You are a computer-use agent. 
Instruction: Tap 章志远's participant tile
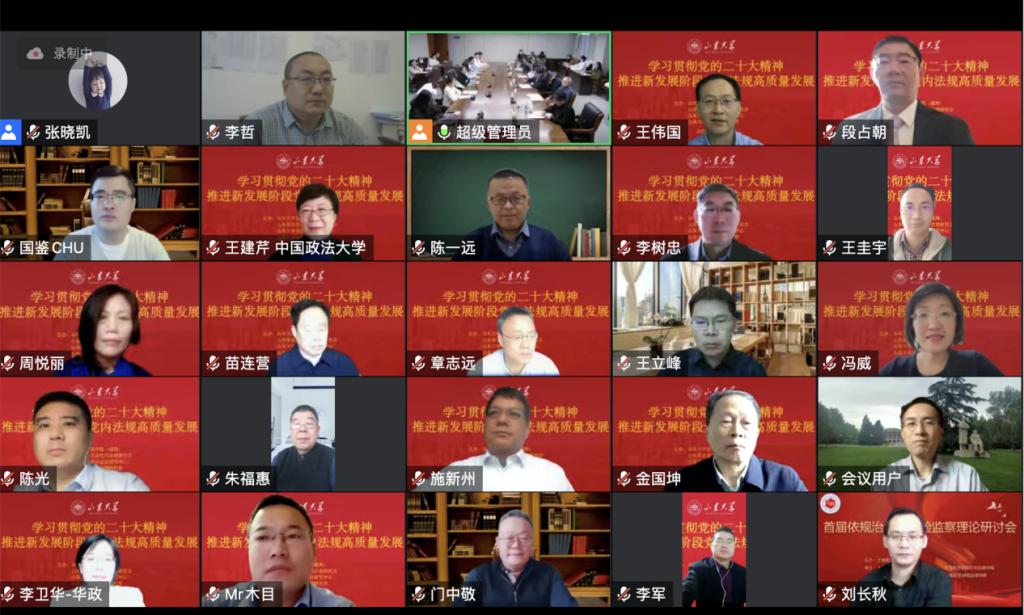508,318
